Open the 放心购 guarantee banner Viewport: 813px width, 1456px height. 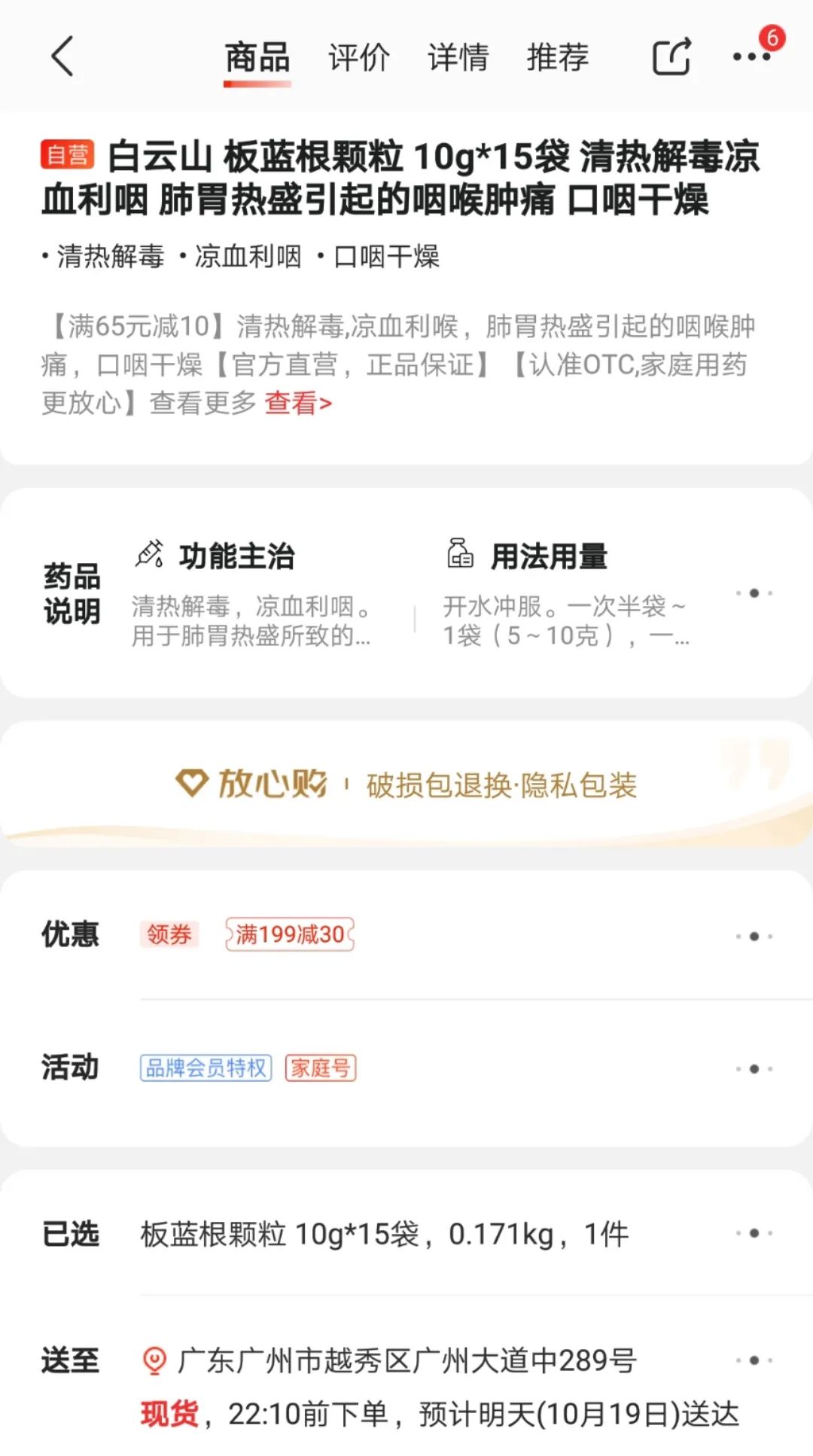coord(406,784)
